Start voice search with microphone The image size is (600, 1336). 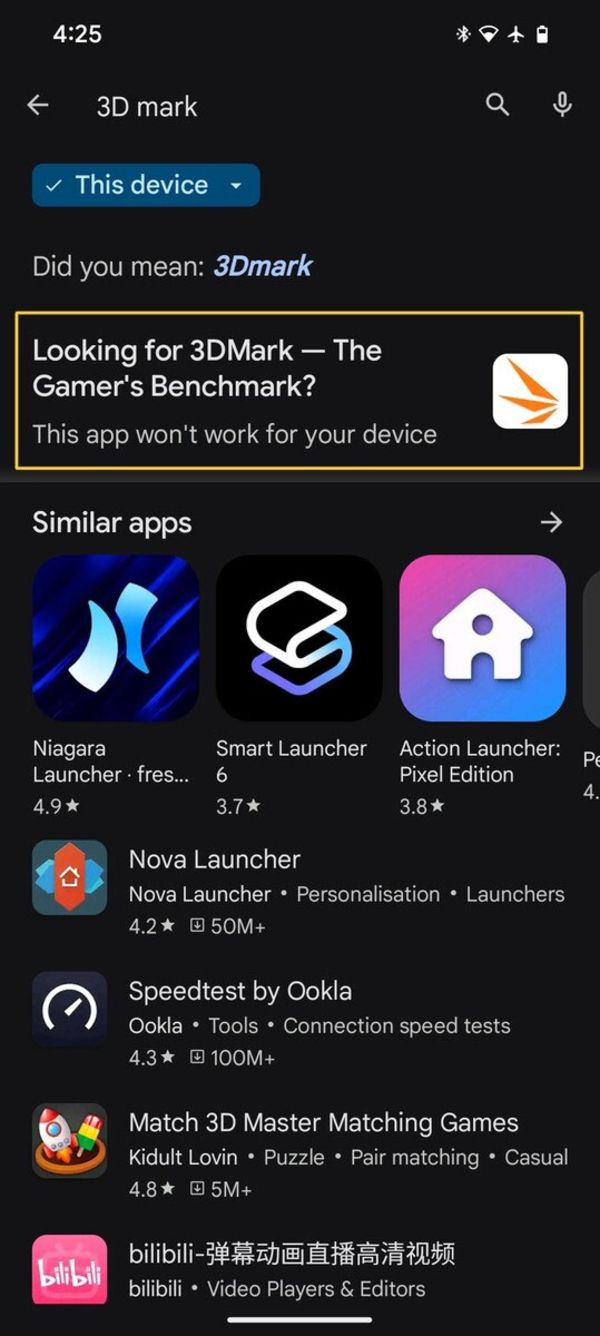click(562, 105)
